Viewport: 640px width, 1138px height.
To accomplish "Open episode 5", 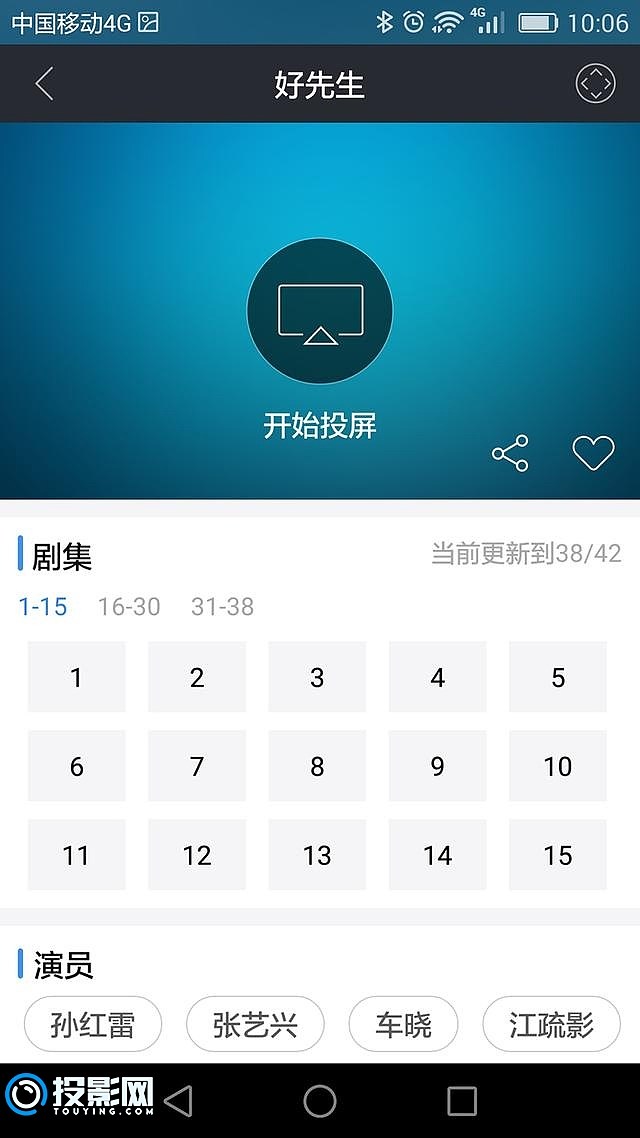I will pyautogui.click(x=557, y=677).
